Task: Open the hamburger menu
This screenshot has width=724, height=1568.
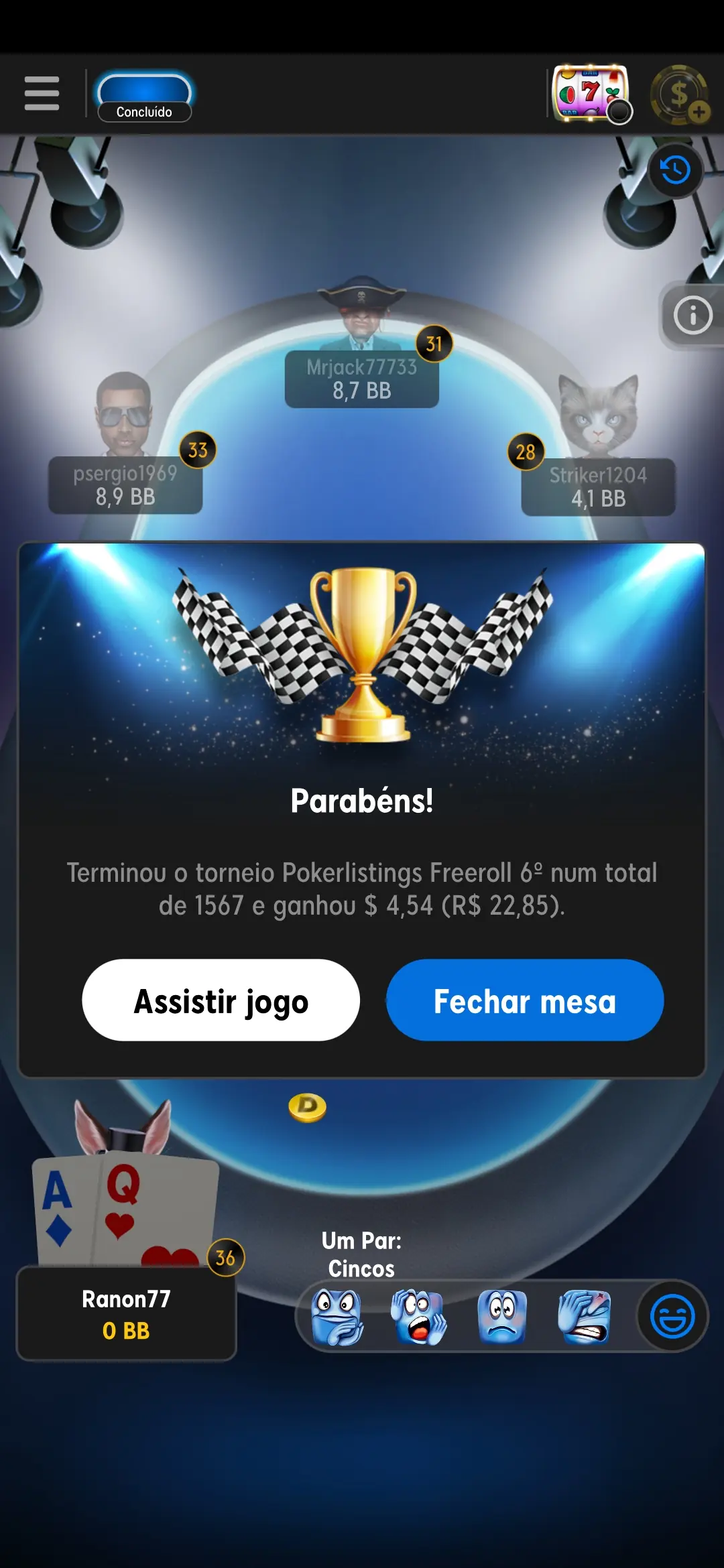Action: coord(42,93)
